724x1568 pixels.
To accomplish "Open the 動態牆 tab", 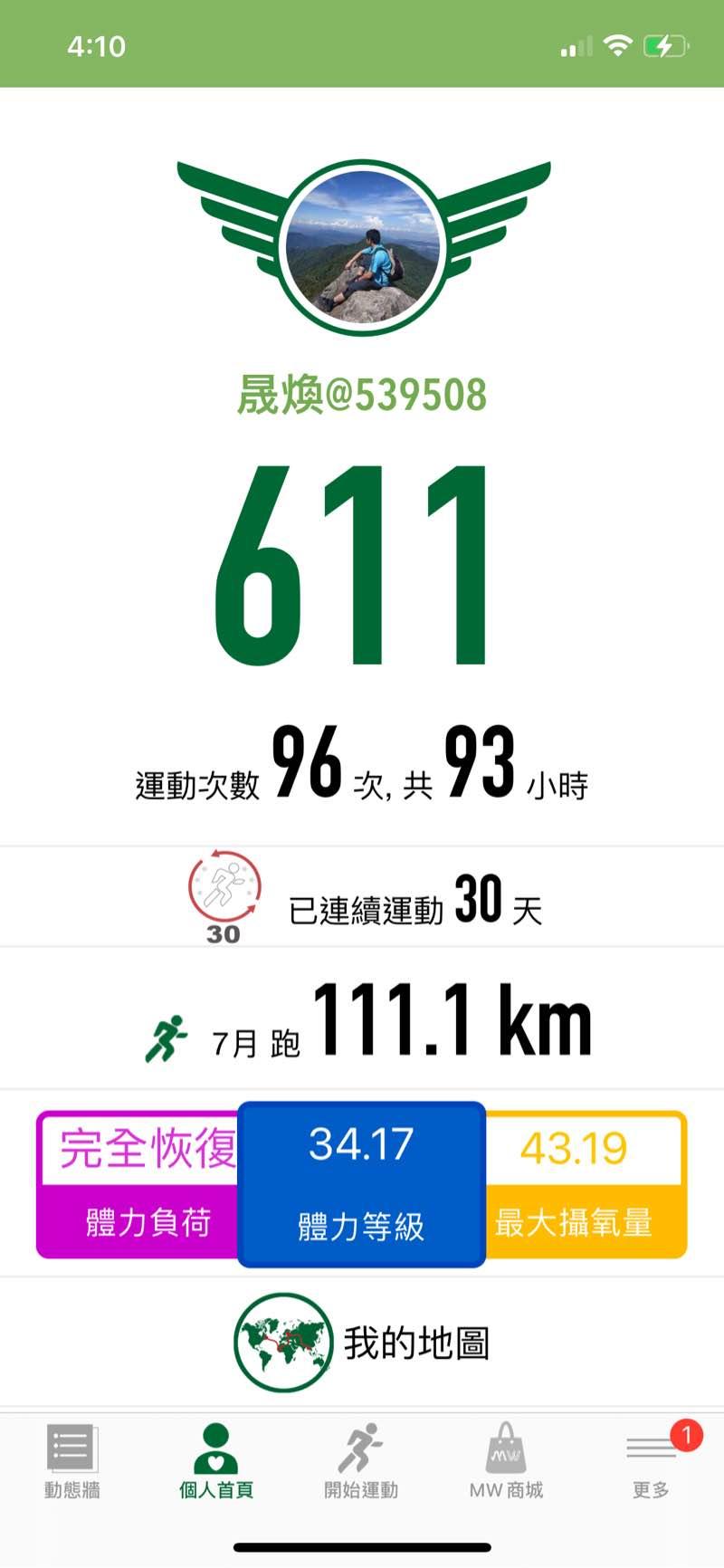I will click(x=71, y=1459).
